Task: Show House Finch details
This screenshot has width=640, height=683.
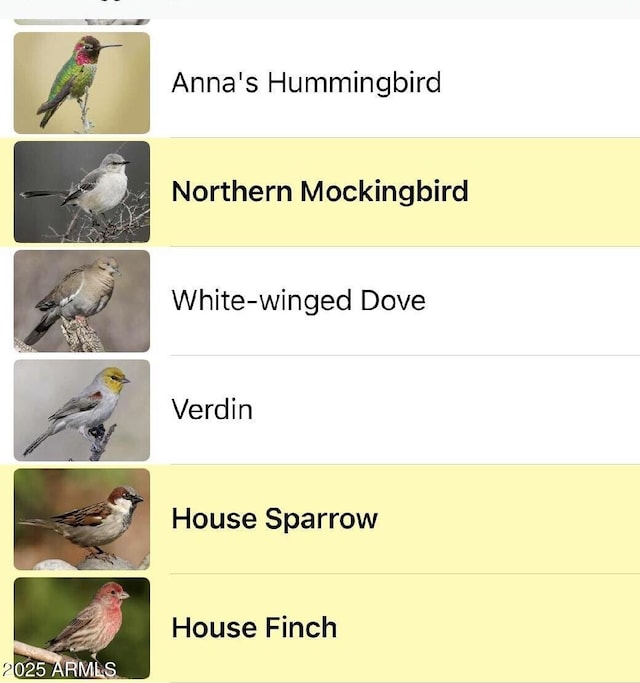Action: (x=254, y=628)
